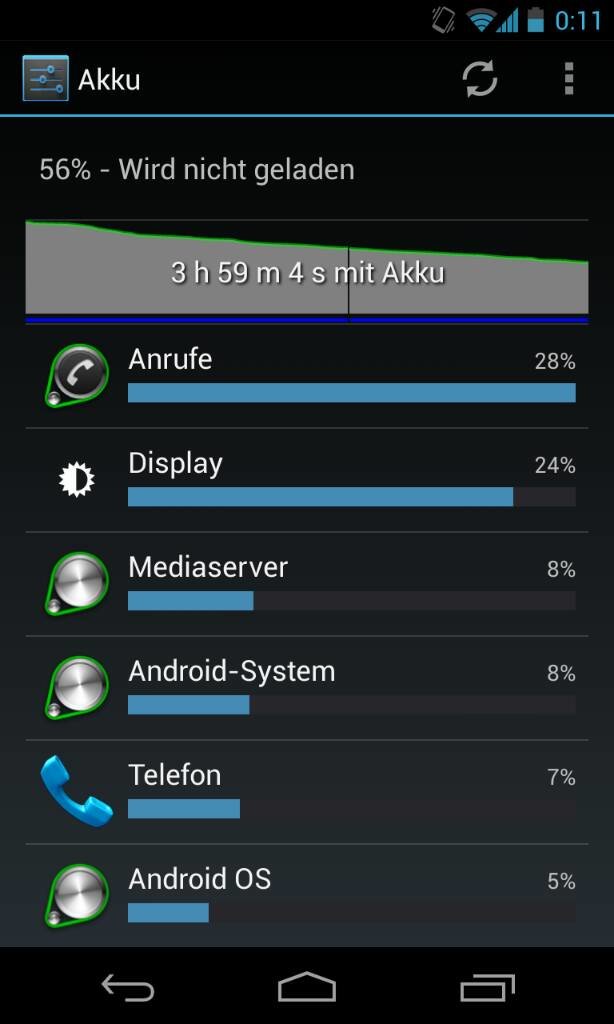This screenshot has height=1024, width=614.
Task: Tap the Android OS usage entry
Action: 306,896
